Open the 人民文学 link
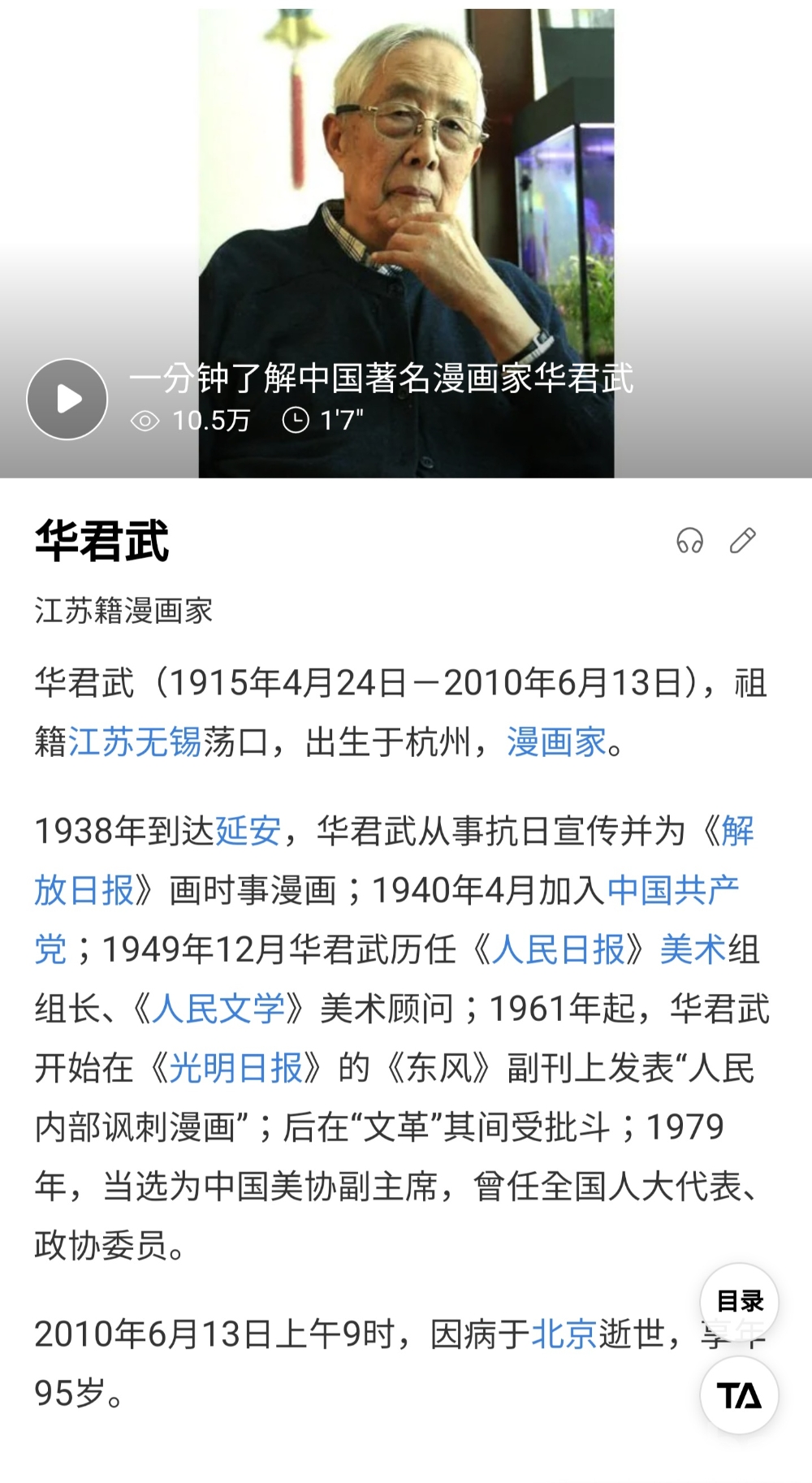This screenshot has width=812, height=1483. click(218, 1009)
